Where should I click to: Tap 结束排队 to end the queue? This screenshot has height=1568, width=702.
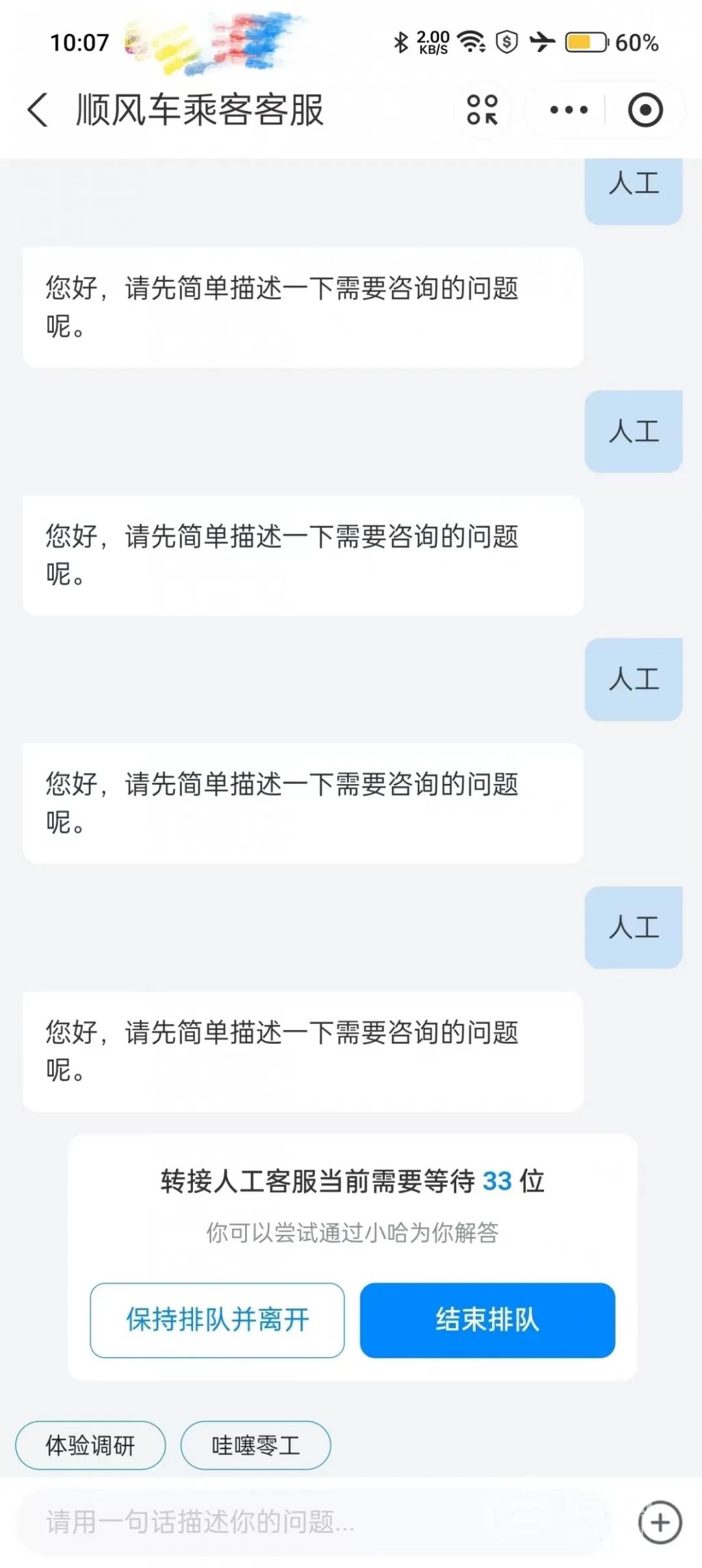487,1320
